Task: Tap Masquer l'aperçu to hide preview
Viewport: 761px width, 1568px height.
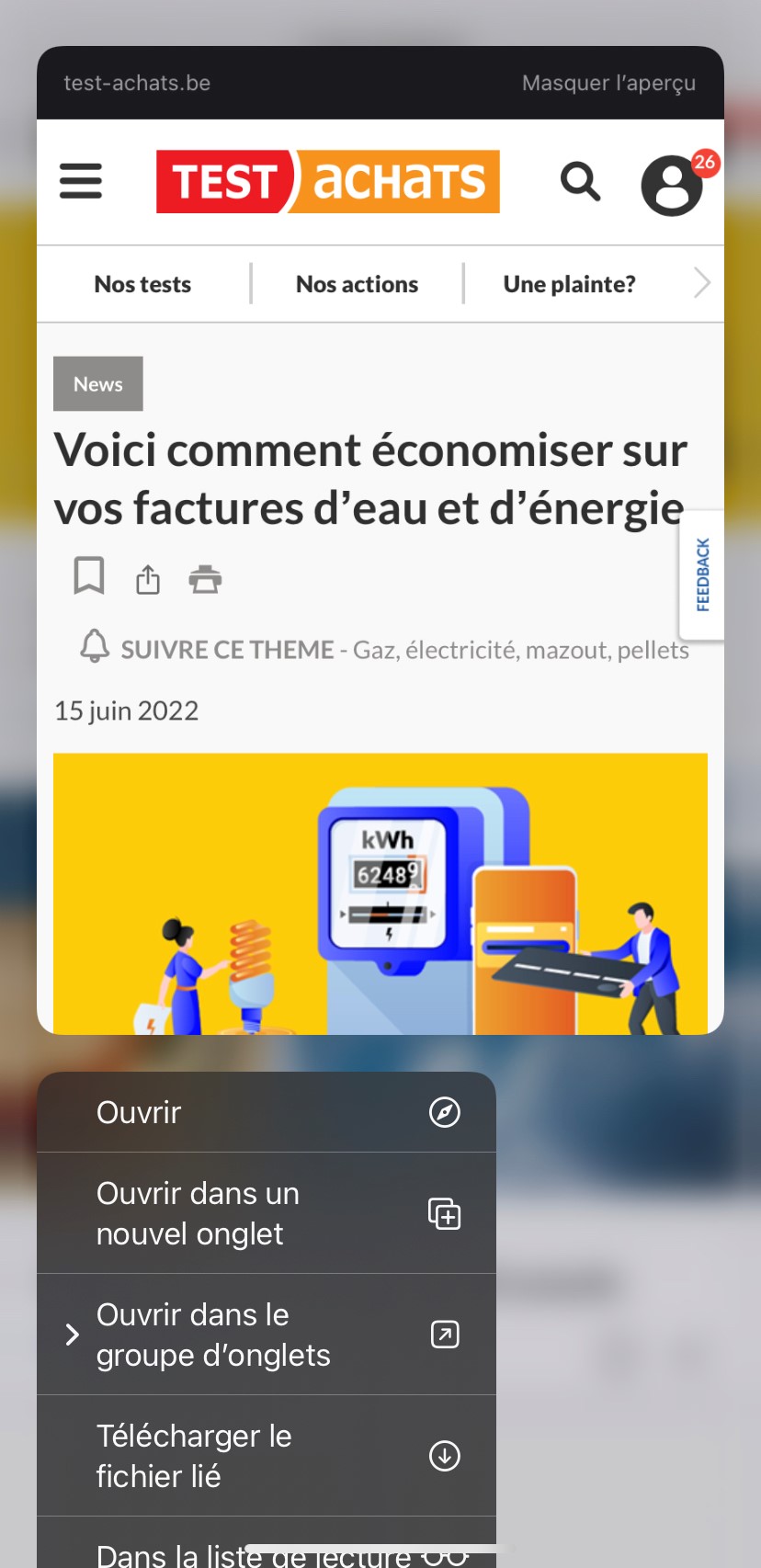Action: point(608,83)
